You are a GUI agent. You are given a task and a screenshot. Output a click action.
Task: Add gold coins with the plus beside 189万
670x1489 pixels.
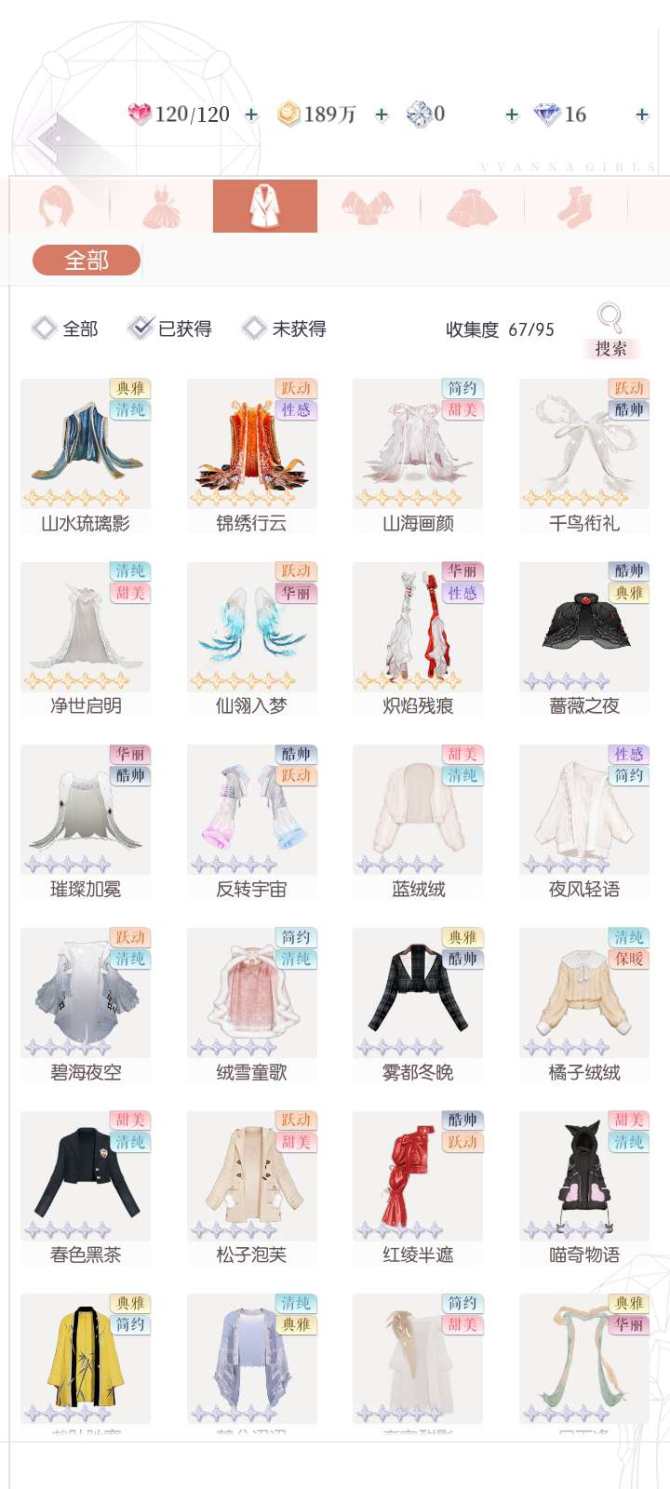click(x=381, y=115)
